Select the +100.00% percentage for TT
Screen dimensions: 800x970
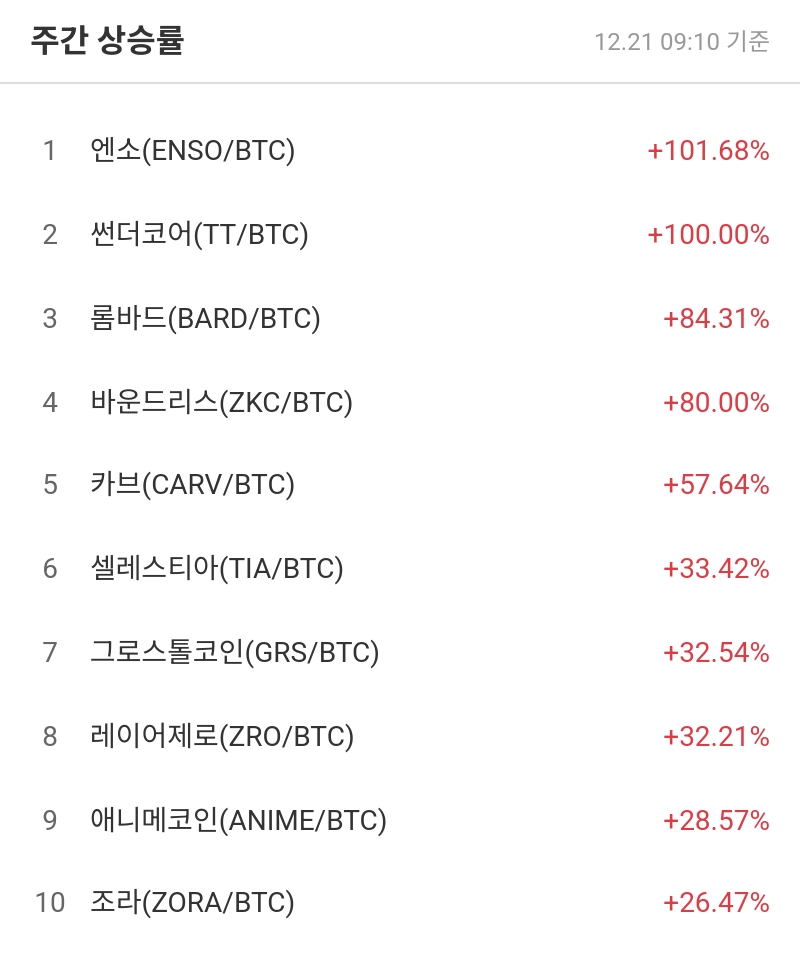(x=707, y=236)
